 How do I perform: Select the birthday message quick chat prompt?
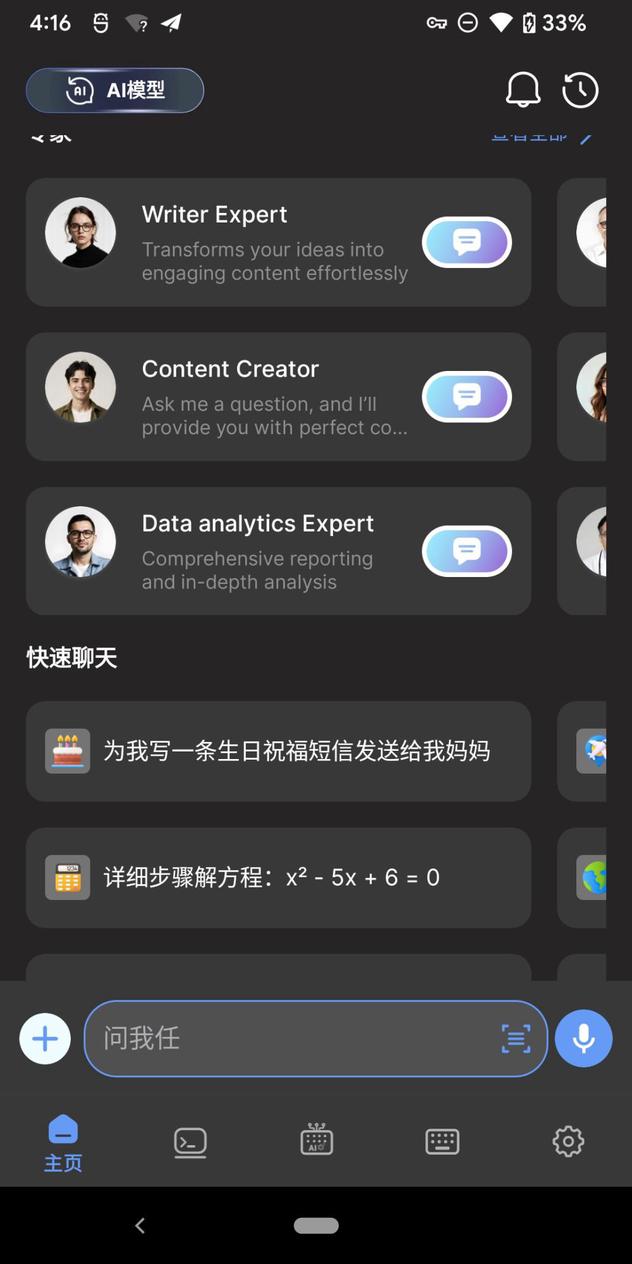278,751
